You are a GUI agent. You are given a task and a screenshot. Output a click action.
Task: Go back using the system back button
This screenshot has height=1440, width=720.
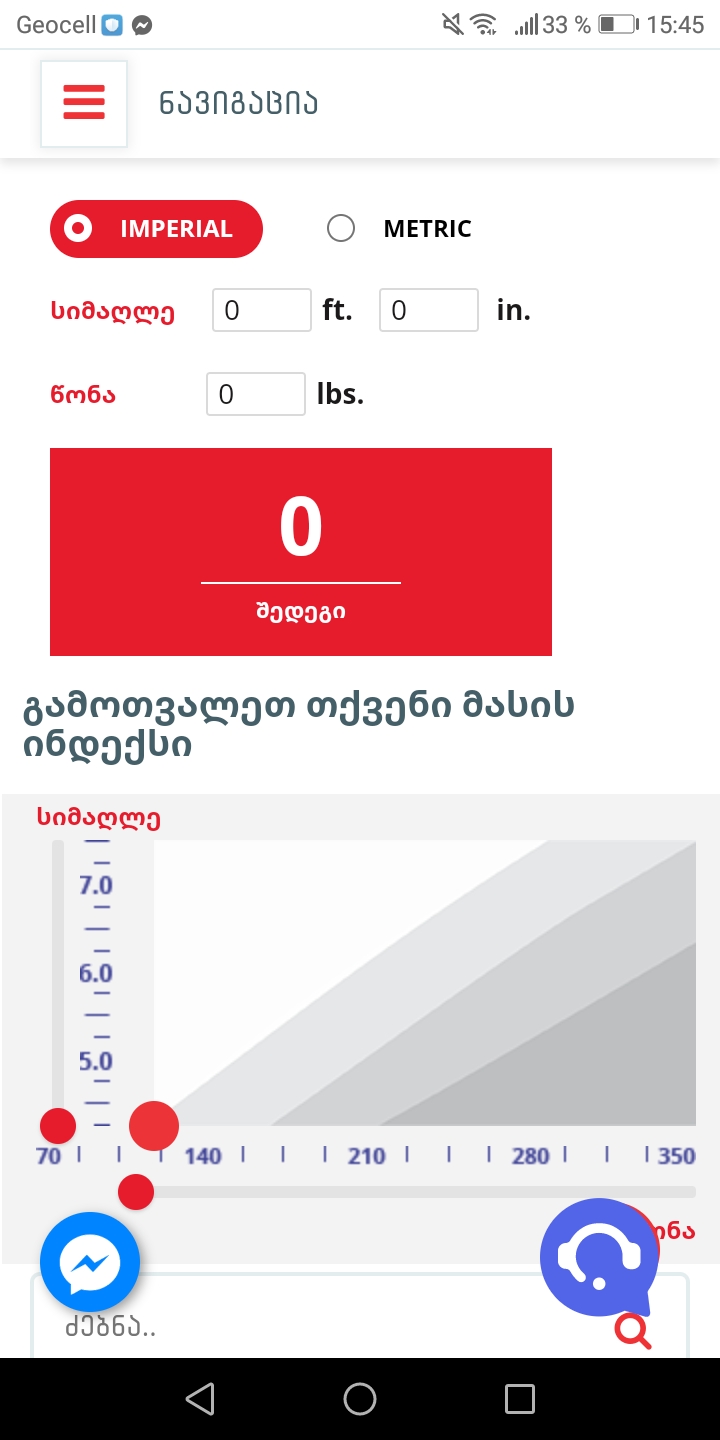coord(200,1399)
